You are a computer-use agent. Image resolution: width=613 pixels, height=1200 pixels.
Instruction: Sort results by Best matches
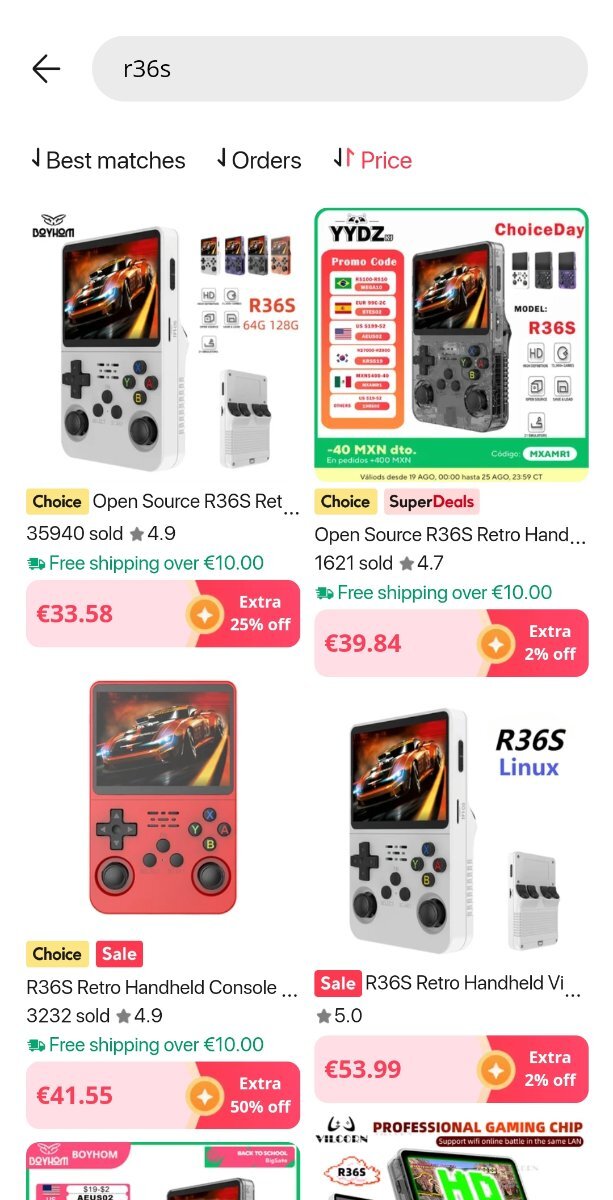pyautogui.click(x=108, y=160)
